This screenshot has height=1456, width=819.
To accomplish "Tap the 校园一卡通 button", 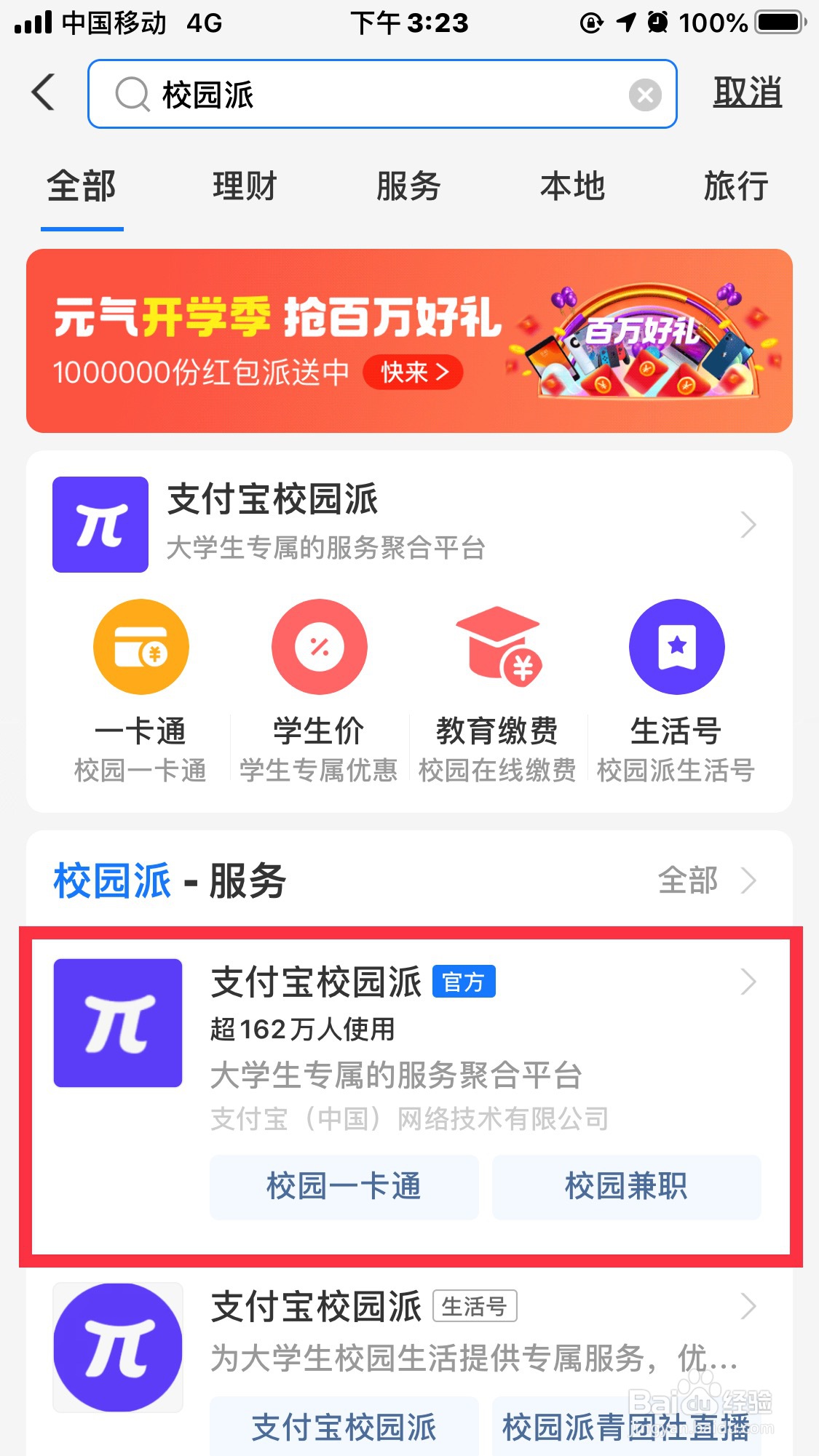I will [343, 1187].
